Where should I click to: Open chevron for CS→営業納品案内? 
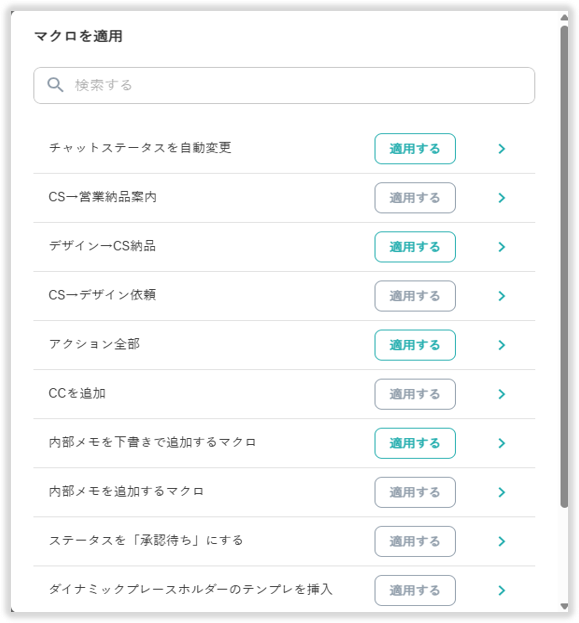[502, 198]
